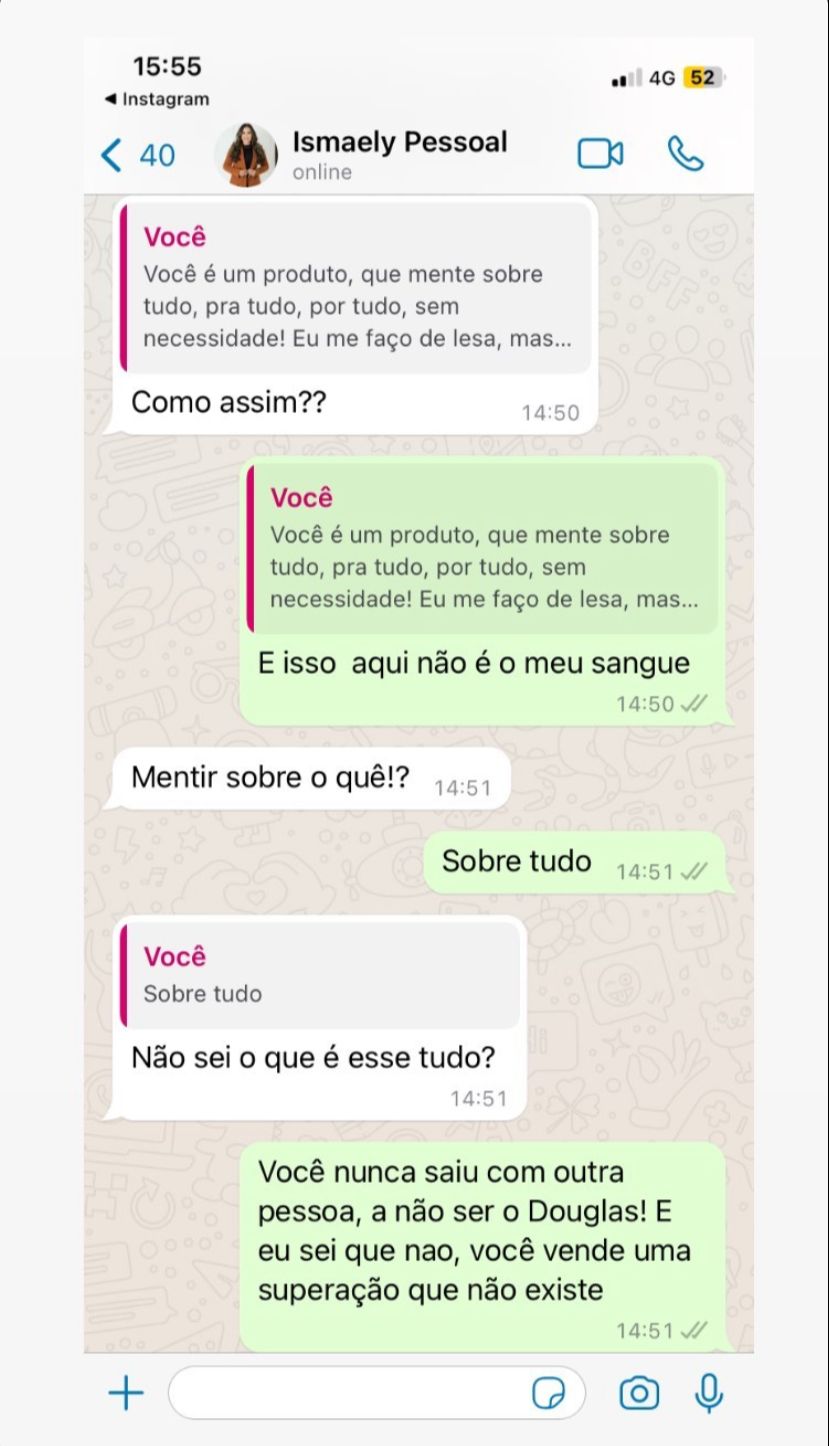Jump to quoted message above "Como assim??"
Screen dimensions: 829x1446
click(x=356, y=288)
